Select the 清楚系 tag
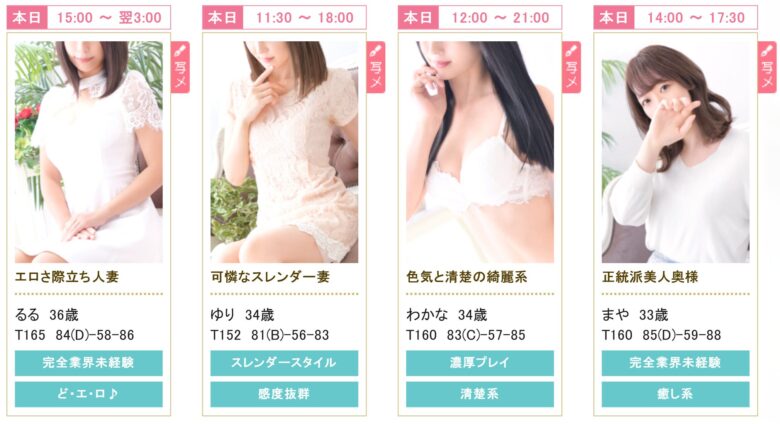The image size is (780, 424). (480, 394)
